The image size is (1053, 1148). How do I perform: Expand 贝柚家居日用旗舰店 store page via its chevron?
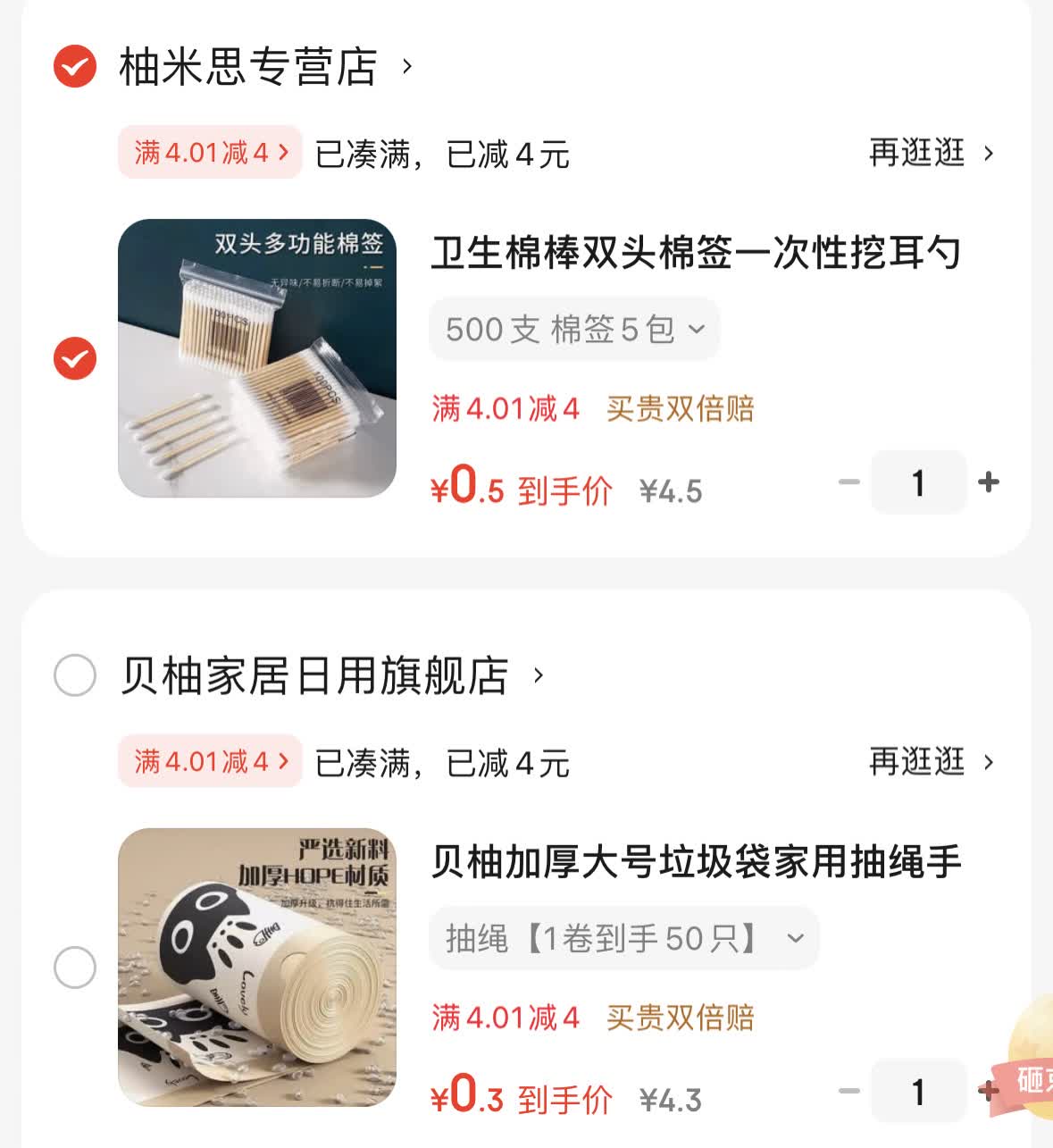click(x=537, y=676)
